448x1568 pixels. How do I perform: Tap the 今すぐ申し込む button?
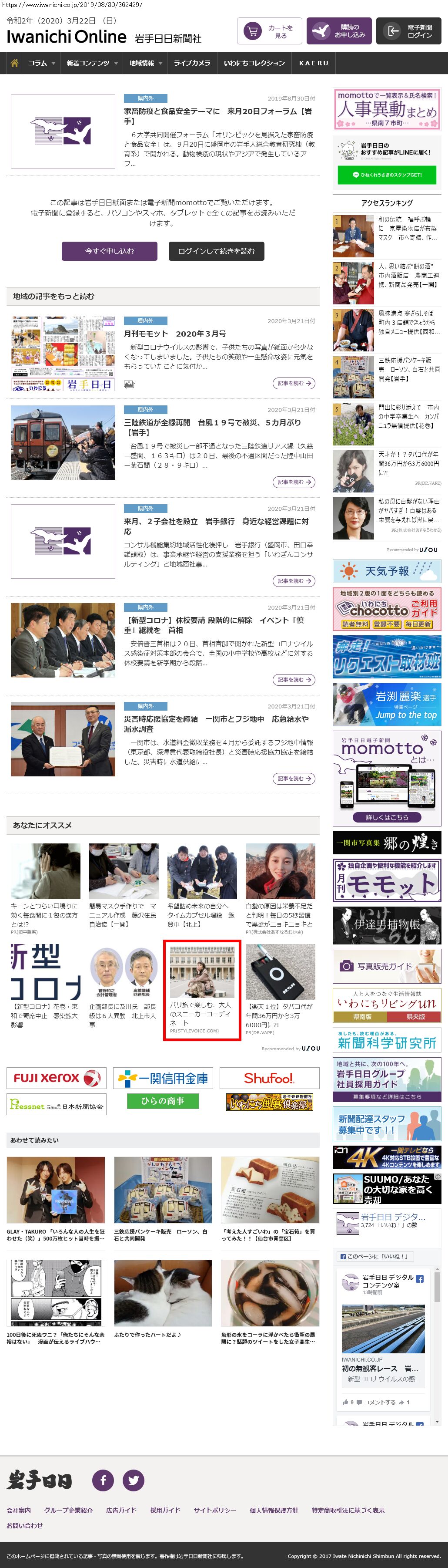pos(110,251)
